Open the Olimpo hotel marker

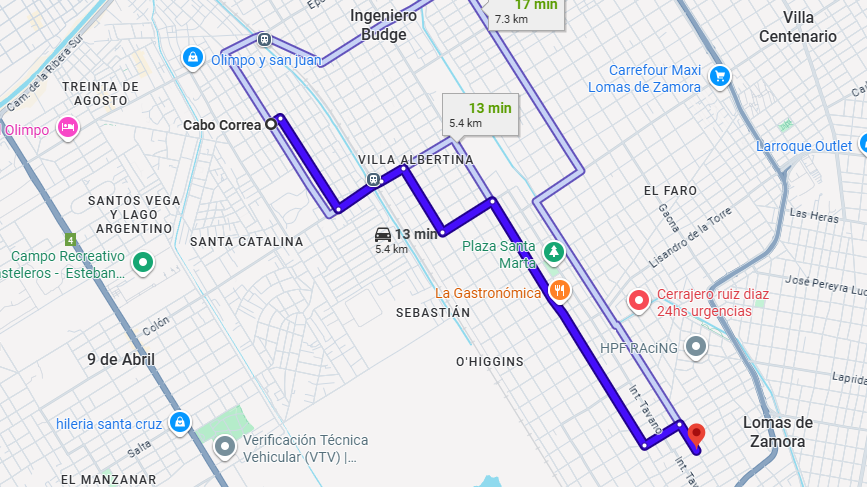[68, 128]
